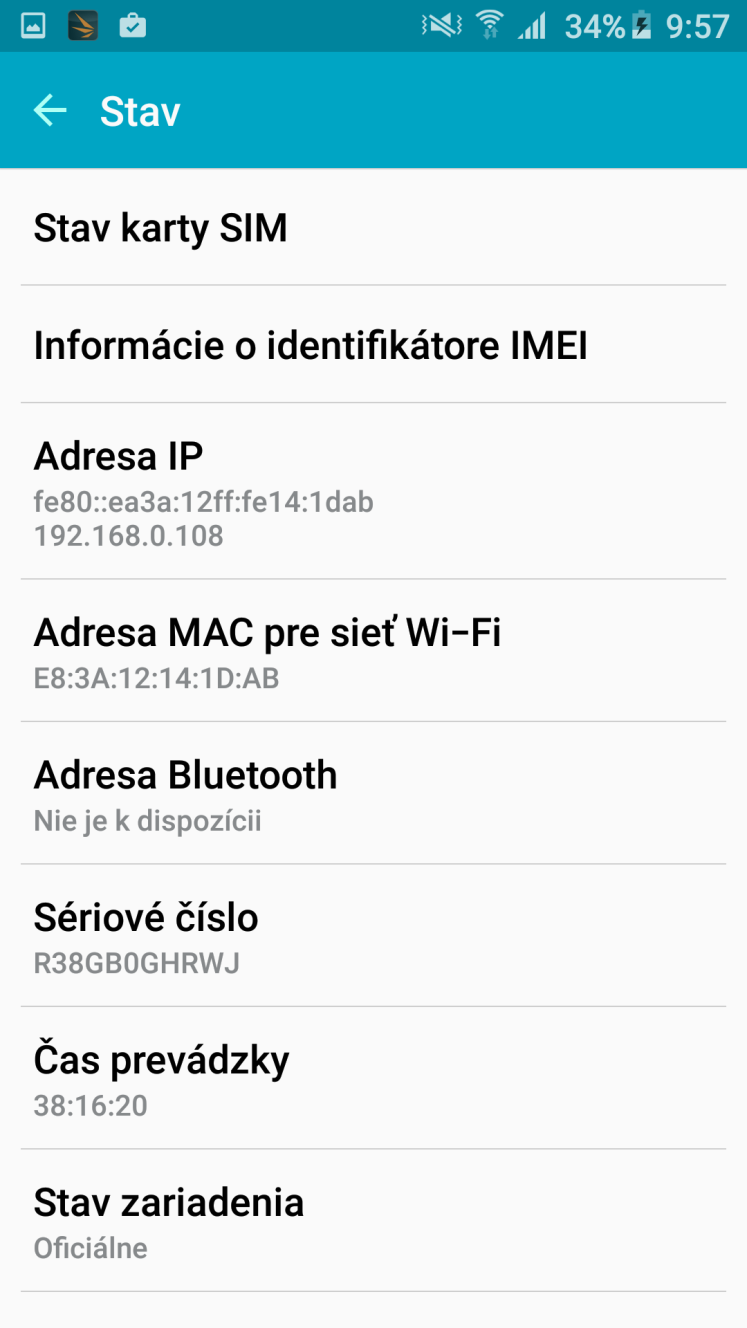This screenshot has height=1328, width=747.
Task: Go back using the arrow beside Stav
Action: [x=50, y=111]
